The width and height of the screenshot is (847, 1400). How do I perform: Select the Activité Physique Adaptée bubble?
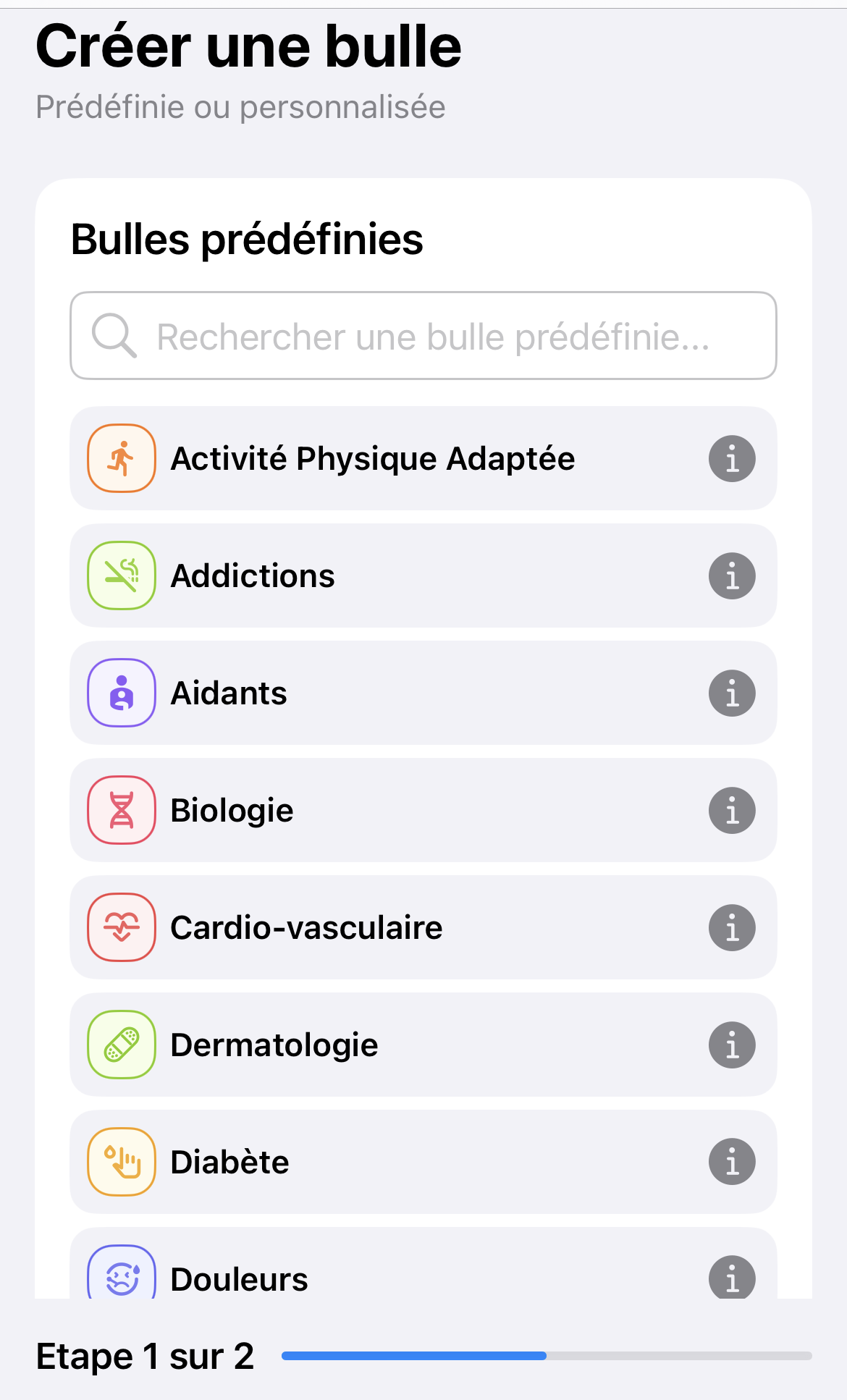point(372,459)
